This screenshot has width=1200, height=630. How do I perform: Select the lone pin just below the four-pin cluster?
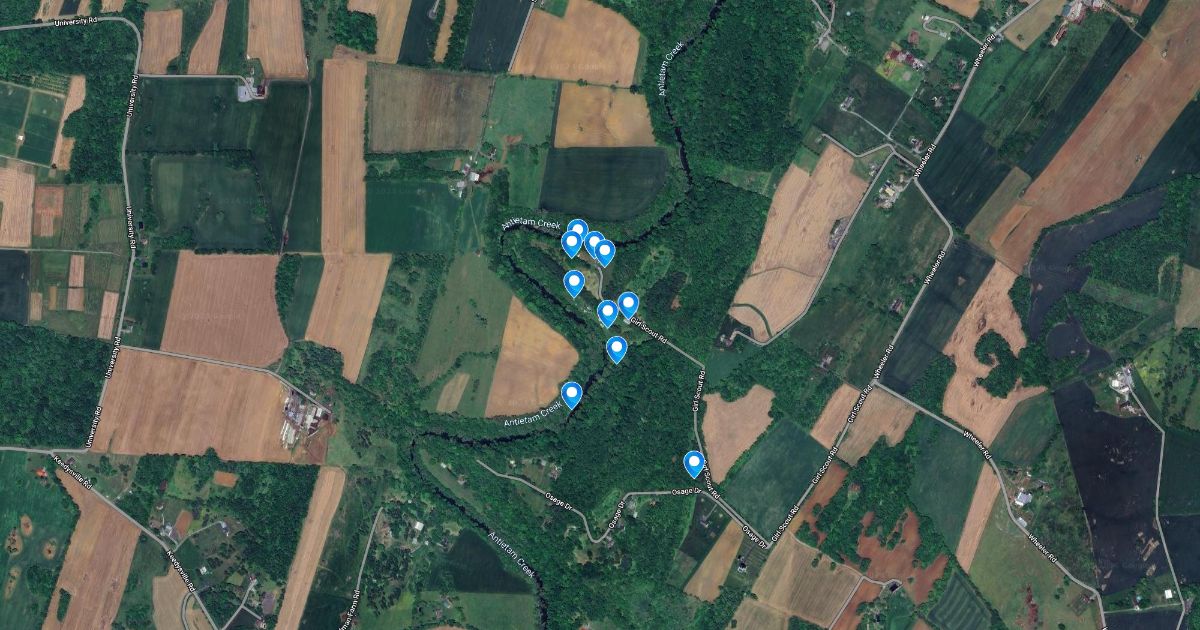click(x=574, y=282)
